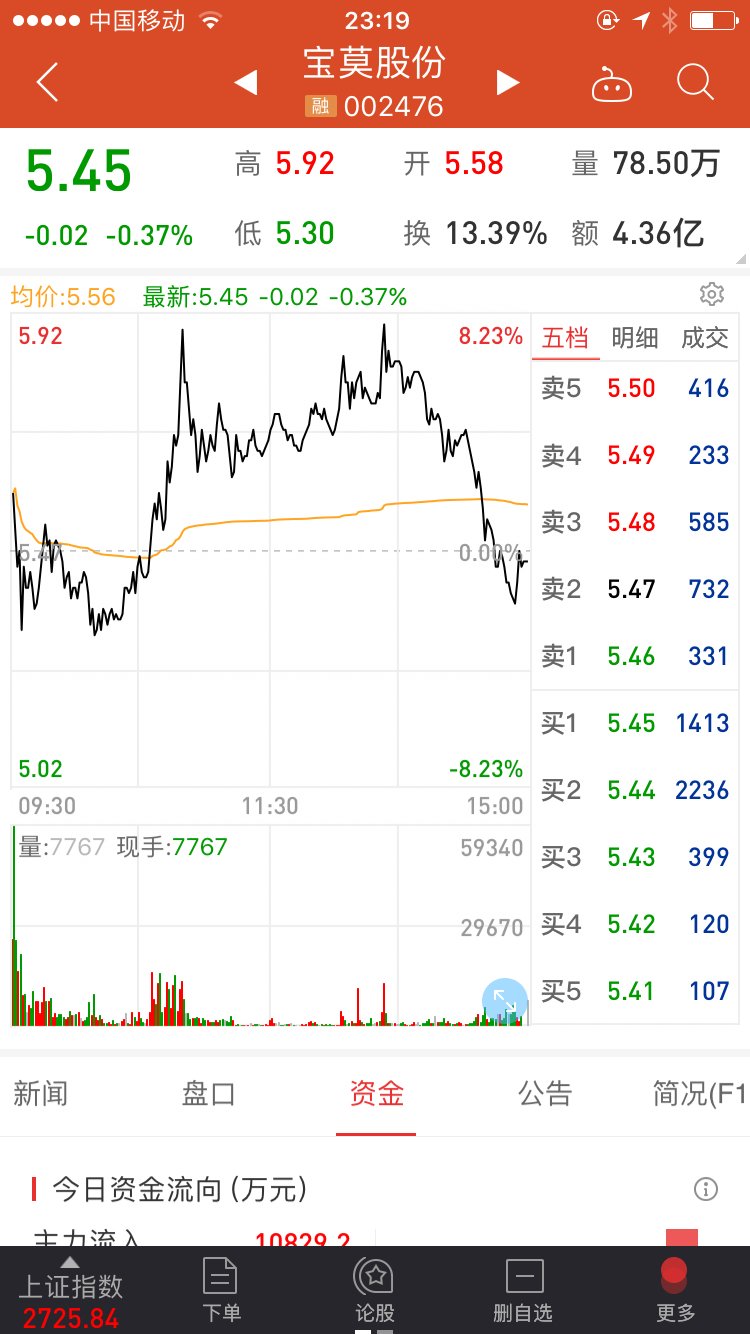Switch quote panel to 五档 view
The image size is (750, 1334).
click(566, 338)
